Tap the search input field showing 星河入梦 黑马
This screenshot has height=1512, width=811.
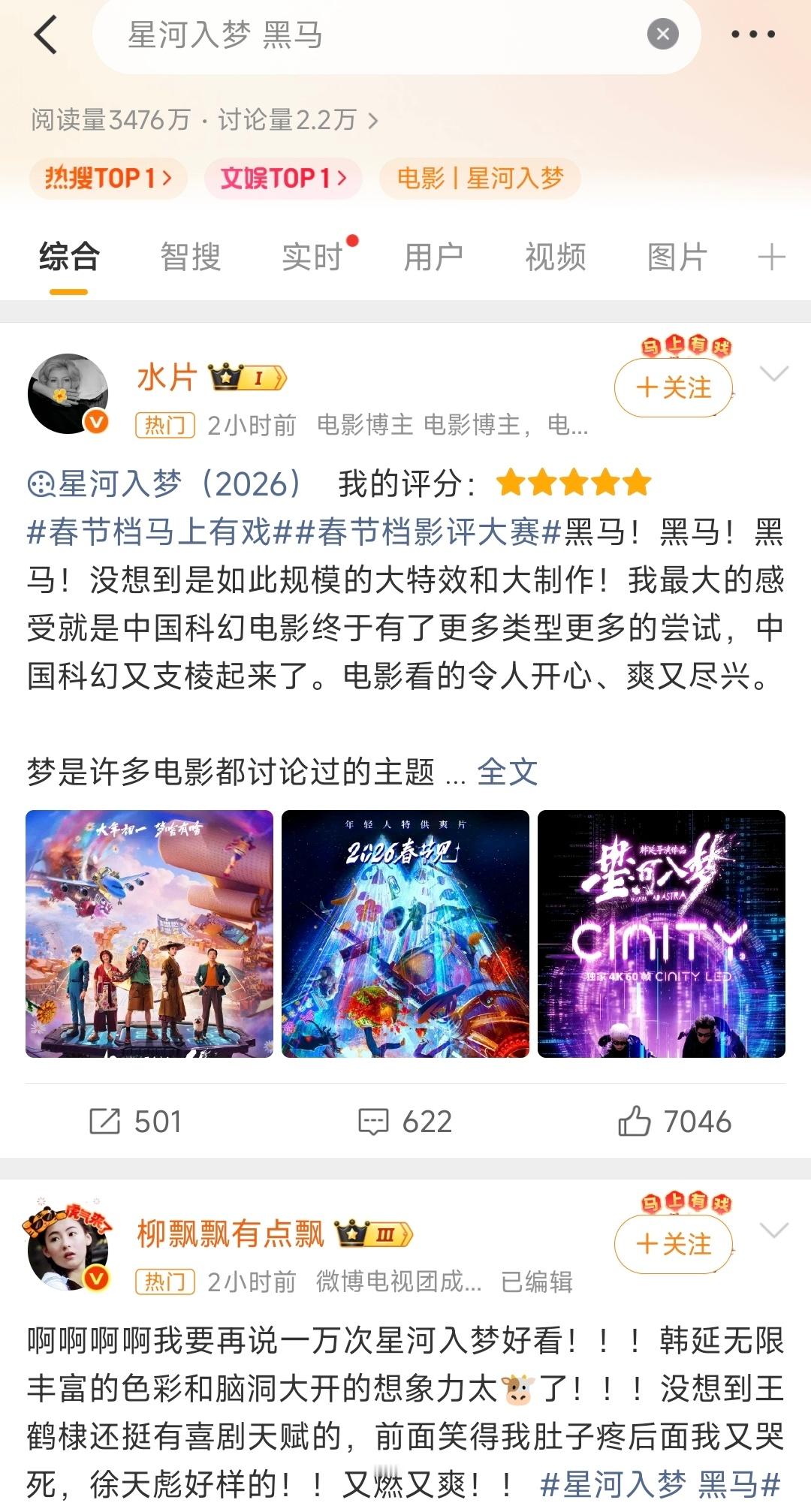(x=338, y=34)
